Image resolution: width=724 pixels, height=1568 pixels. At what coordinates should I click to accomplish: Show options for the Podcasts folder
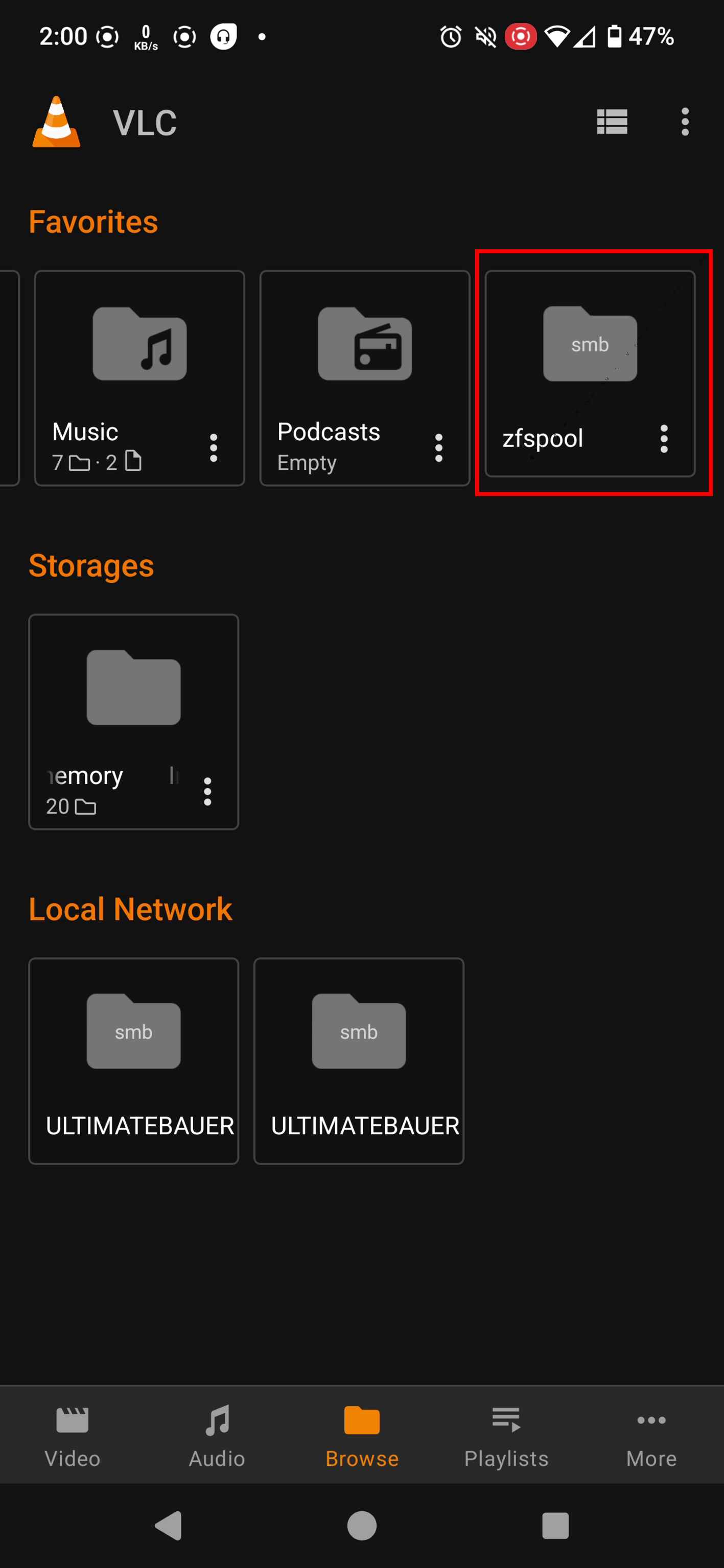click(438, 447)
